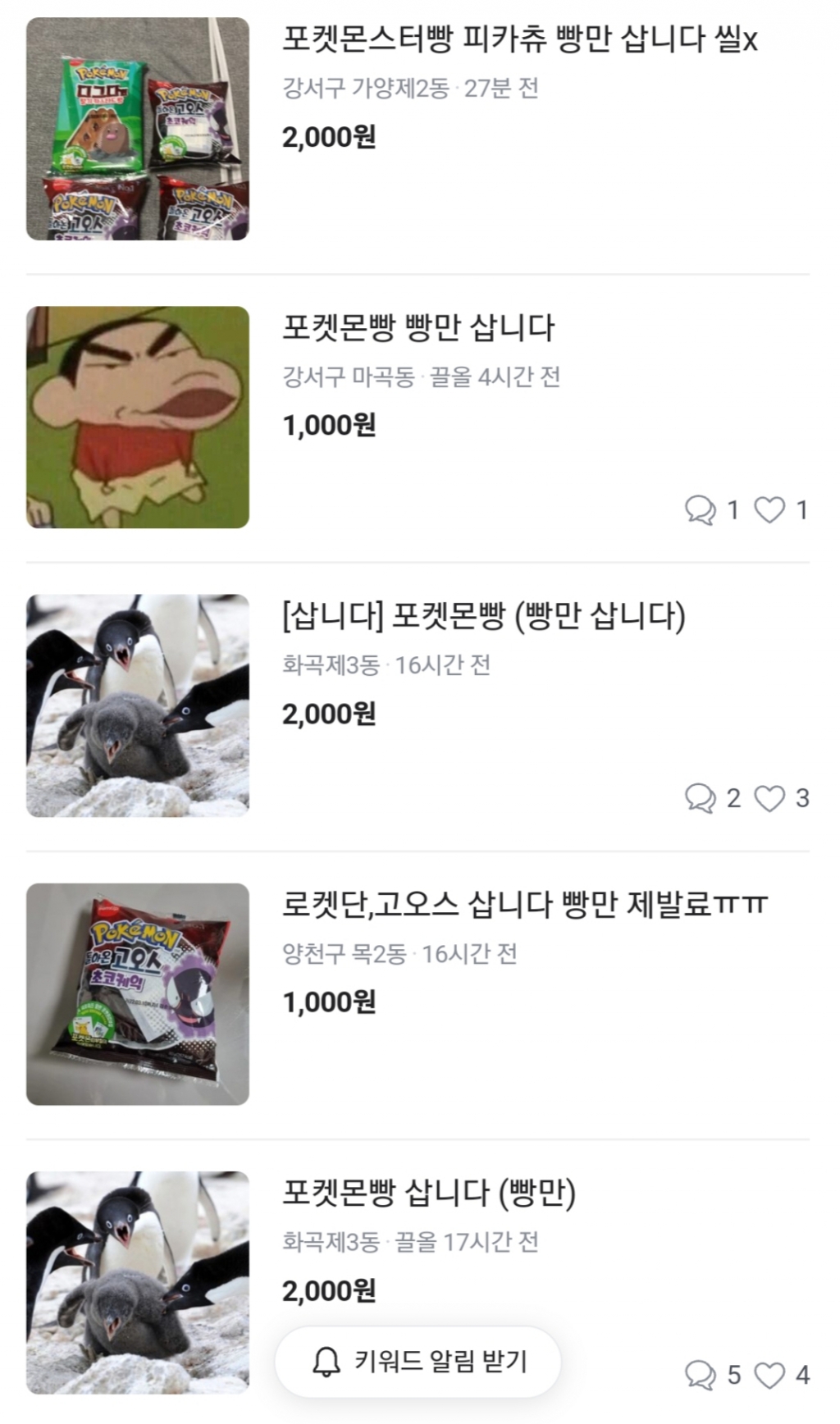Open the 마곡동 listing "포켓몬빵 빵만 삽니다"

418,328
